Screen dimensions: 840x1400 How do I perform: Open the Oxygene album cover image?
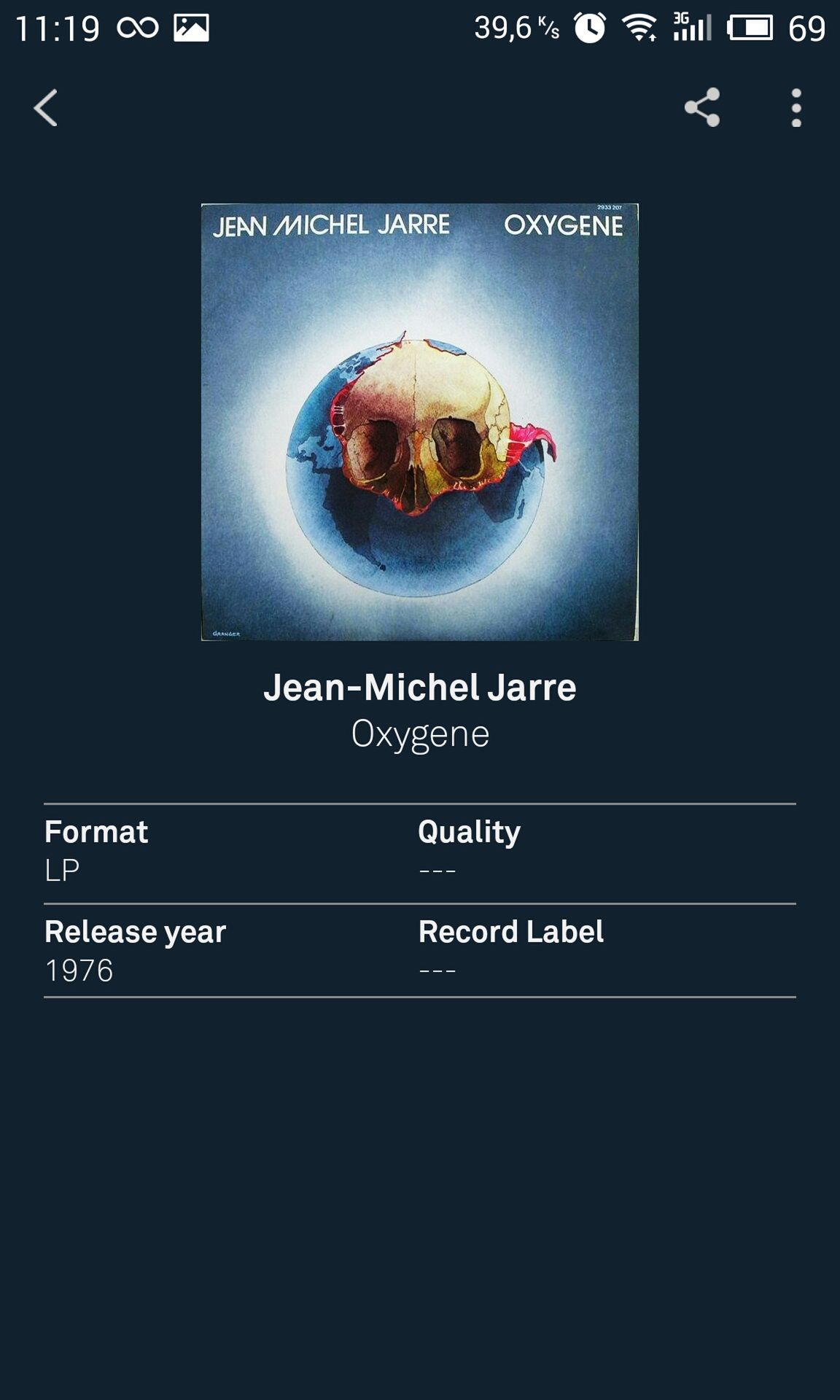click(x=420, y=422)
